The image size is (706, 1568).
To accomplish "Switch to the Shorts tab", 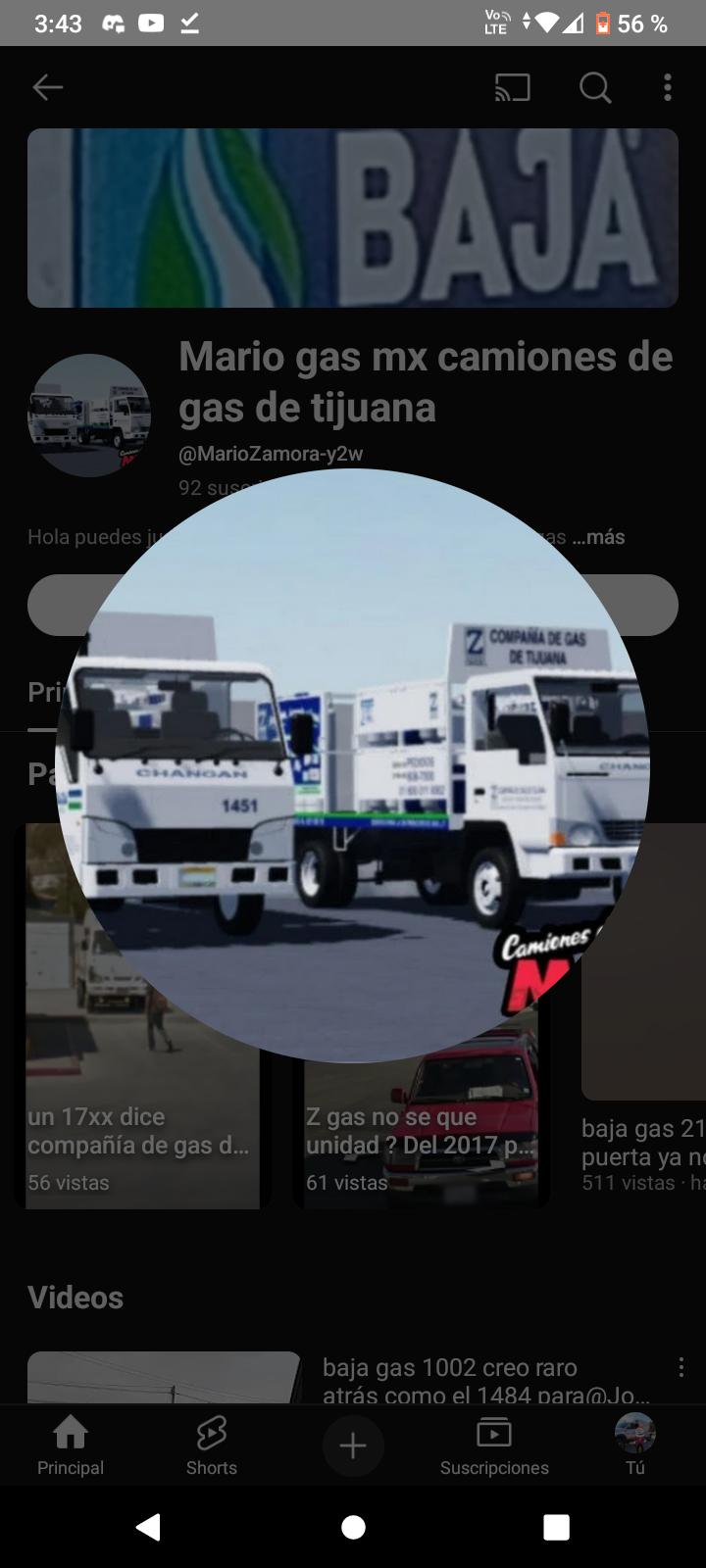I will 212,1446.
